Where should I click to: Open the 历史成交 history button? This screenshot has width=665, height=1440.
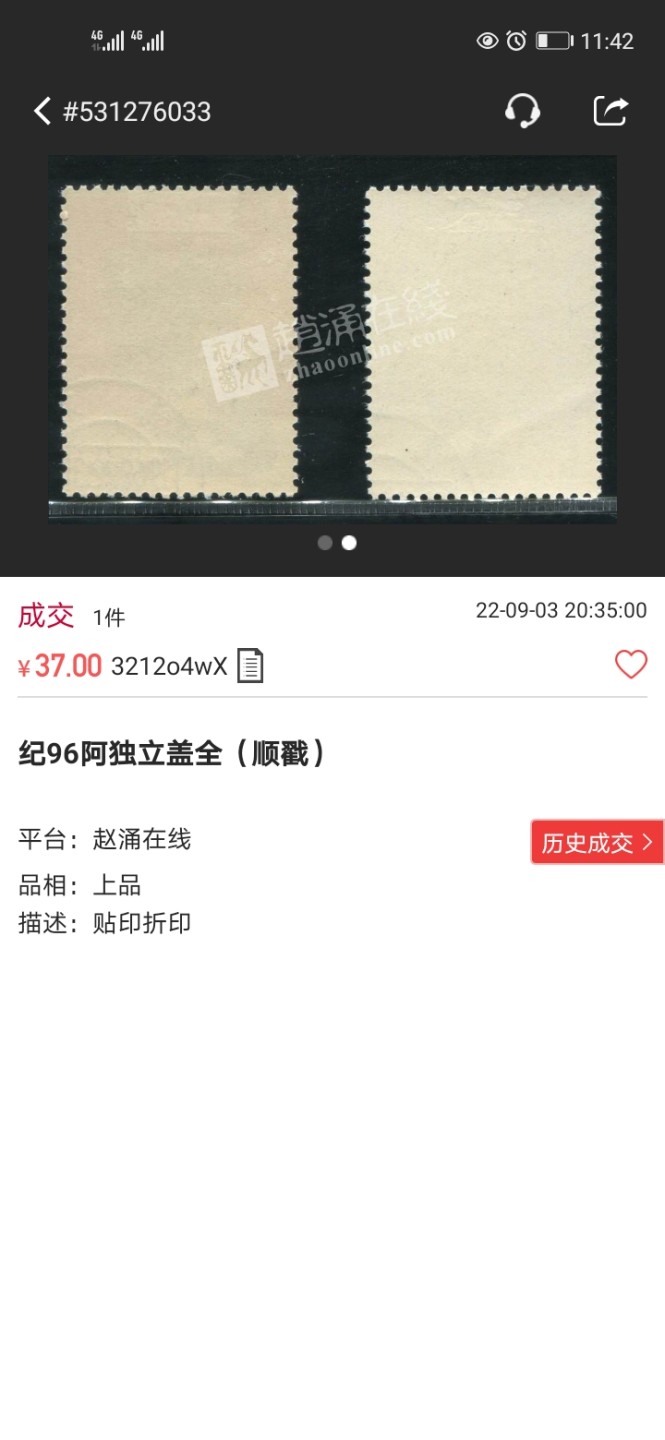pyautogui.click(x=597, y=842)
